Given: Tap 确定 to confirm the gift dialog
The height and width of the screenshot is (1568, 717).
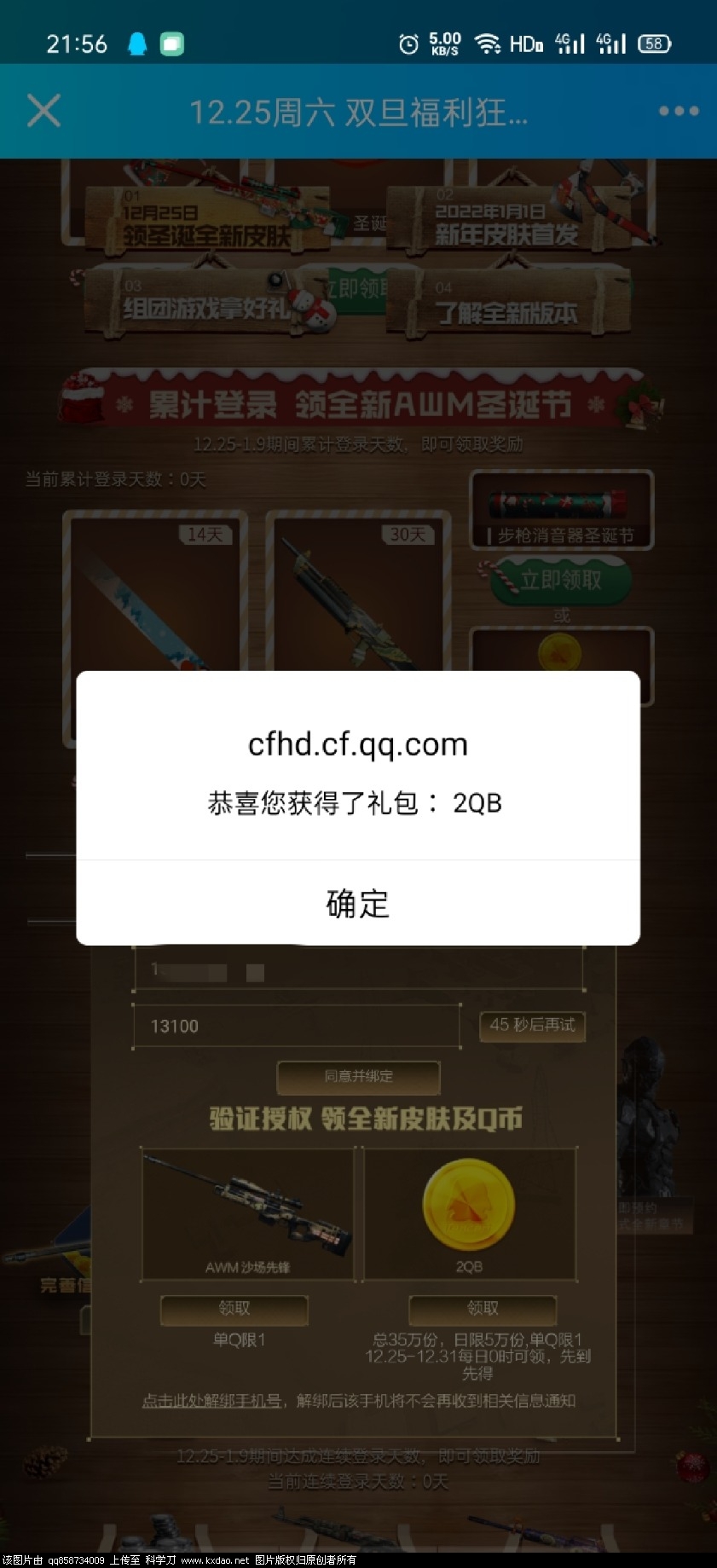Looking at the screenshot, I should click(358, 904).
